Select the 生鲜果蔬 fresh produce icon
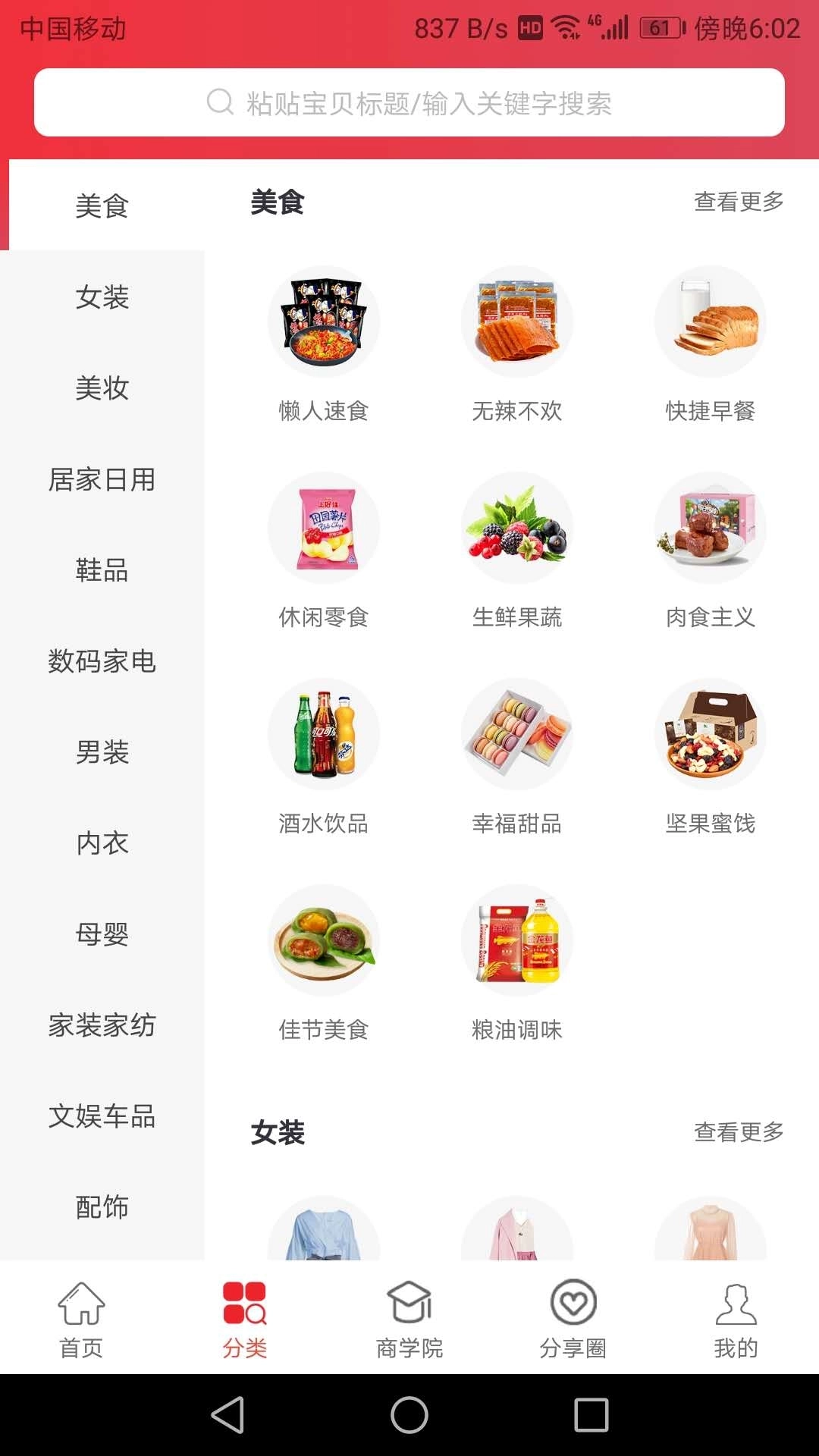 [x=518, y=527]
